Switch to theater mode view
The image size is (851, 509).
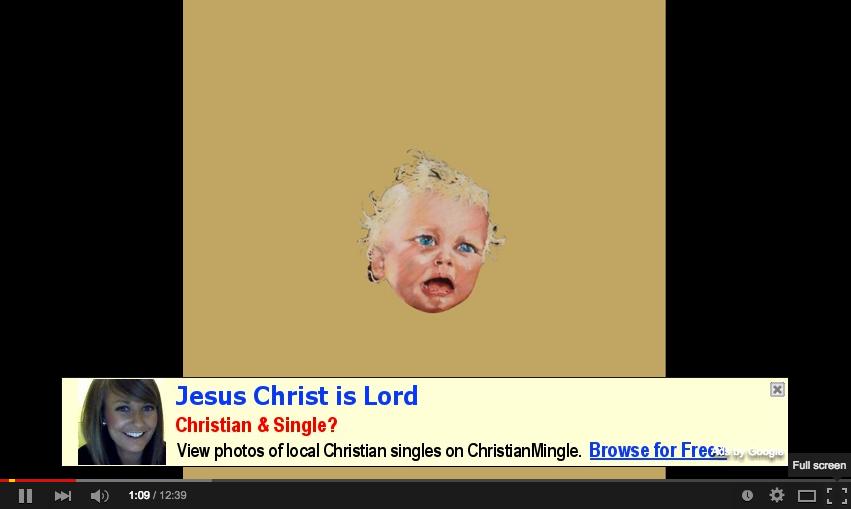(807, 496)
